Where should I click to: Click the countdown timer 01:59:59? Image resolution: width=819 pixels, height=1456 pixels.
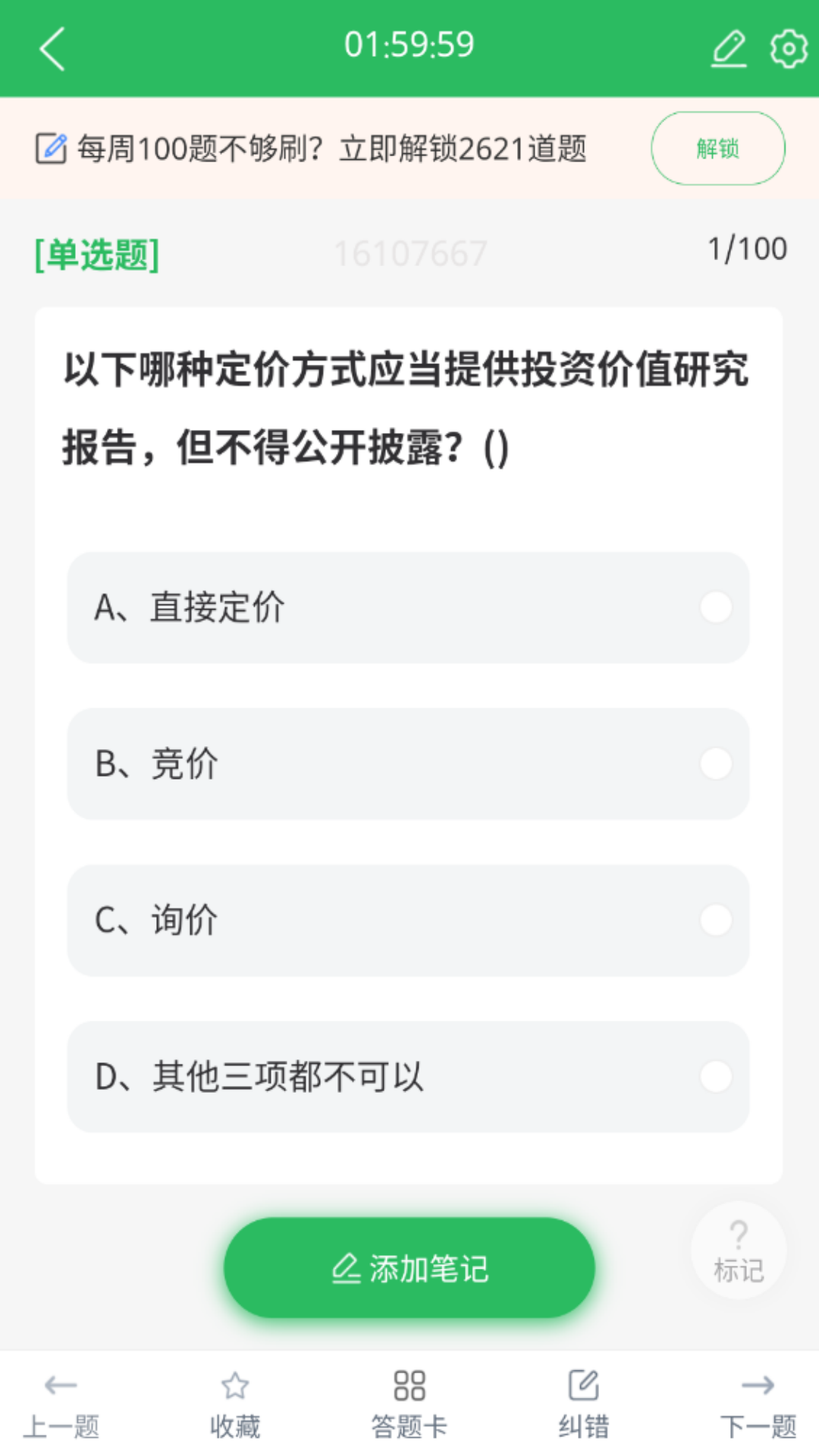tap(409, 44)
